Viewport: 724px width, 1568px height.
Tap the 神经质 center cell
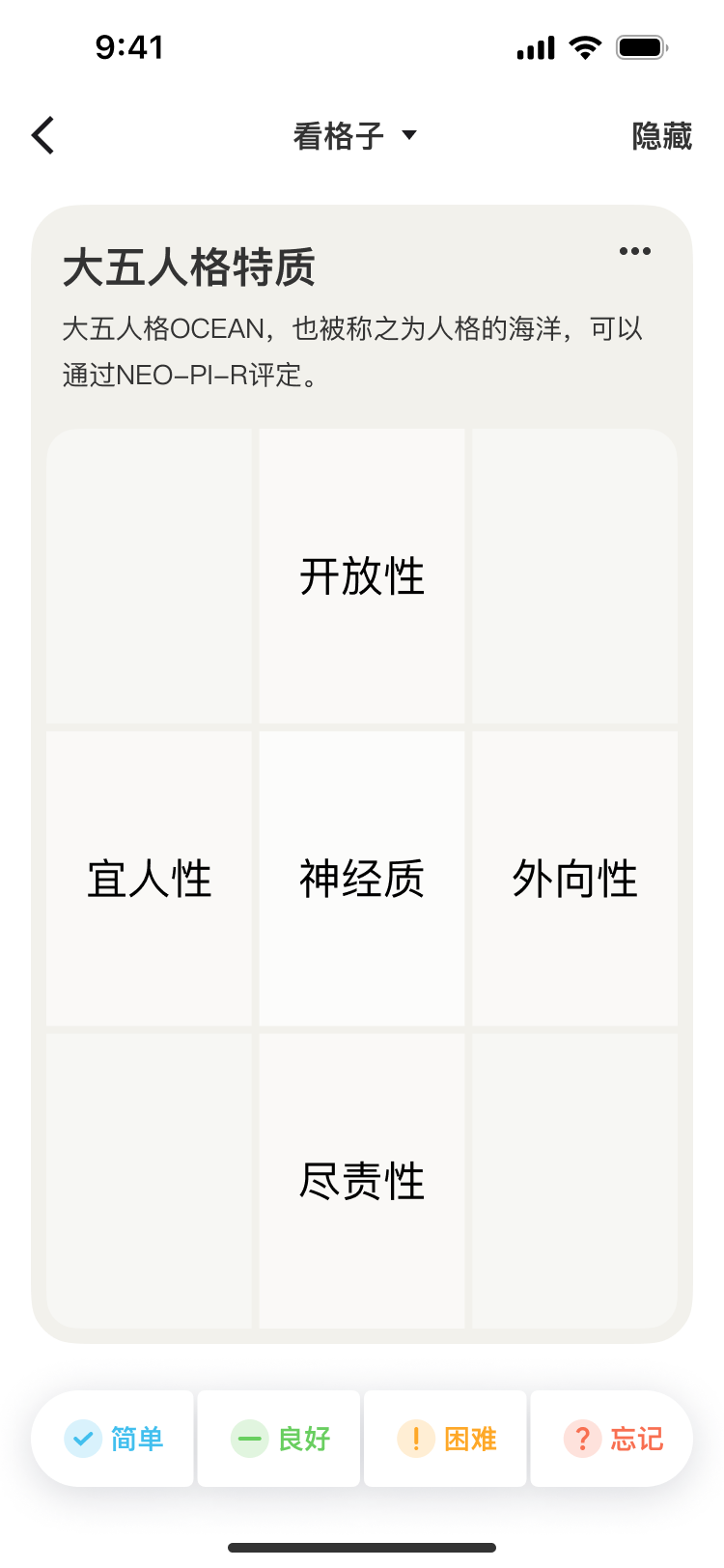click(362, 879)
